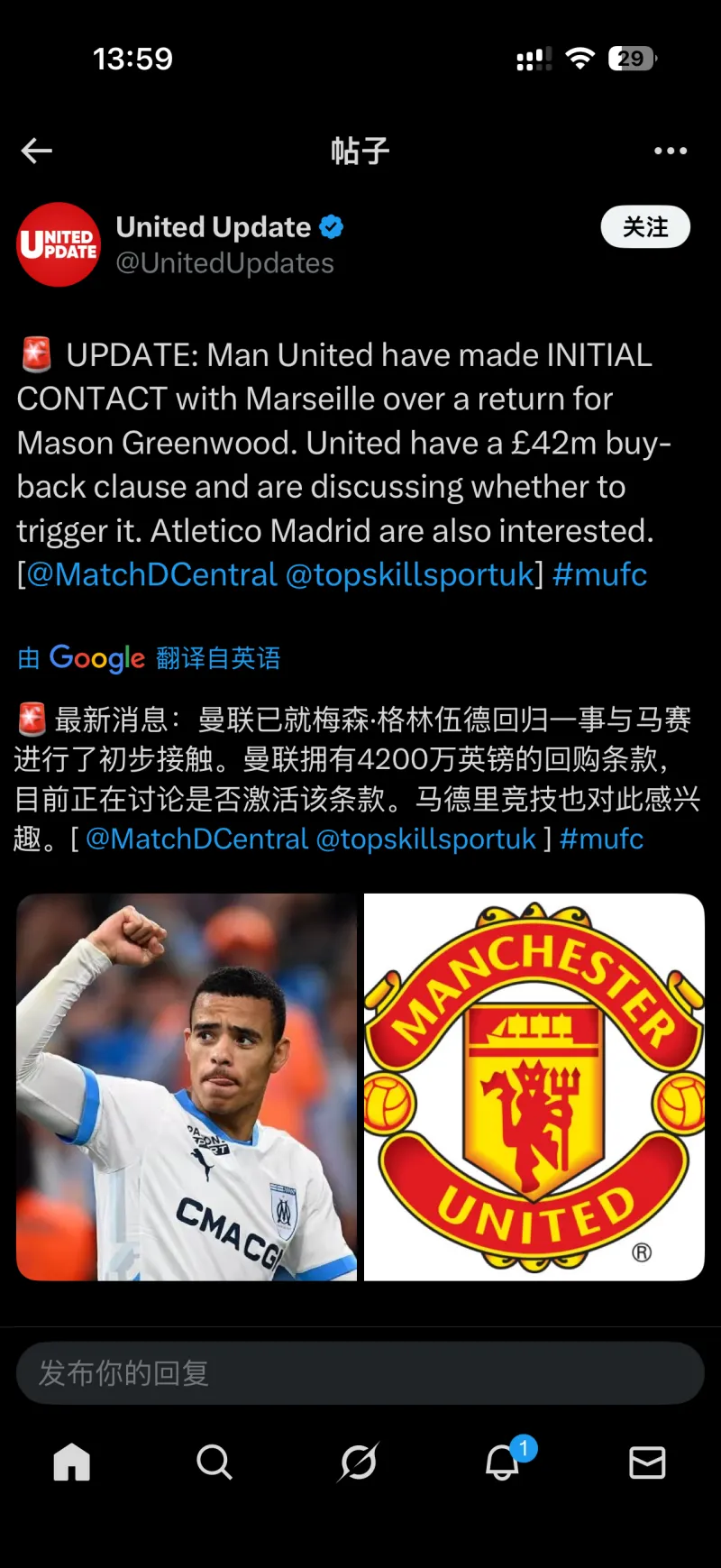Open @topskillsportuk mention in the original post
721x1568 pixels.
pyautogui.click(x=410, y=574)
